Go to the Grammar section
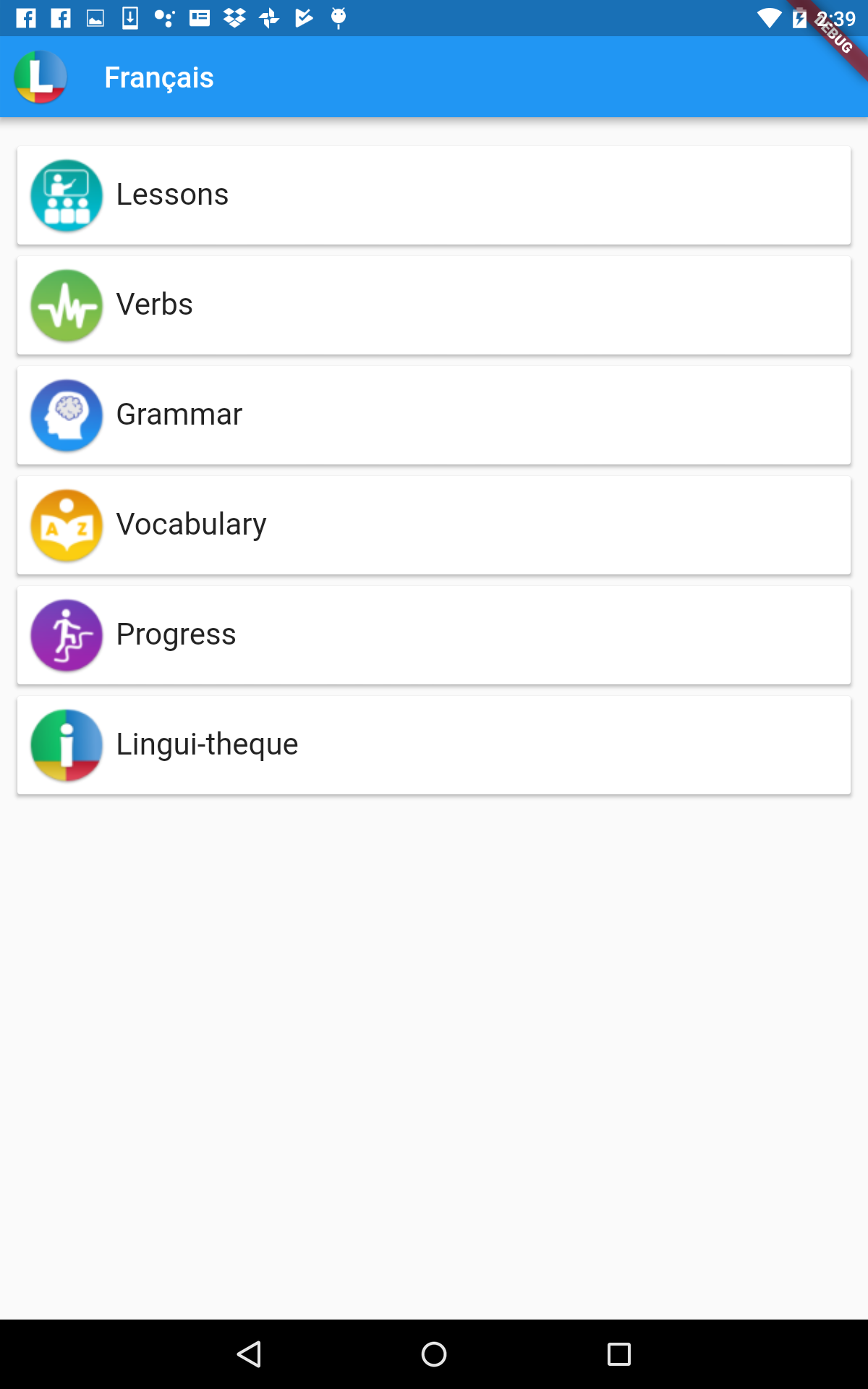The height and width of the screenshot is (1389, 868). 434,415
